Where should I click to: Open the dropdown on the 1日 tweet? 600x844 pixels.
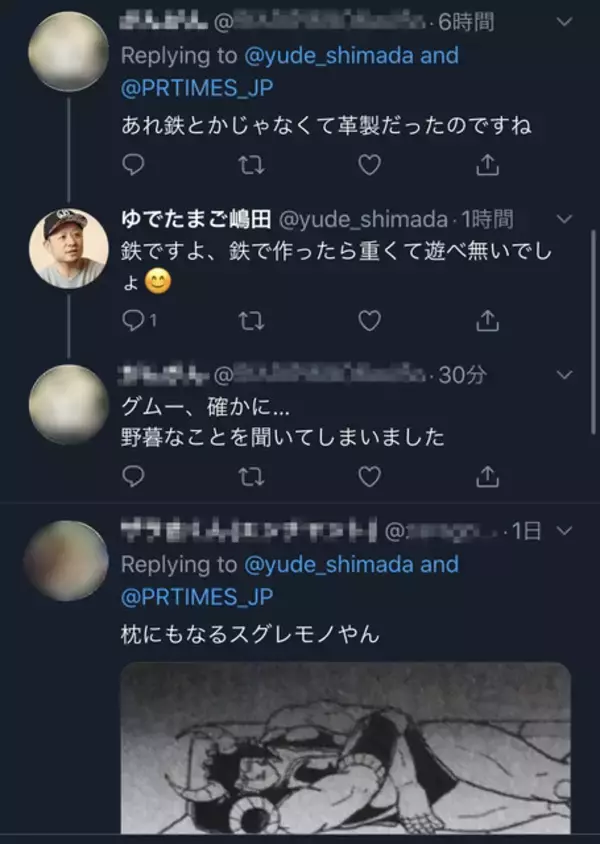click(564, 529)
